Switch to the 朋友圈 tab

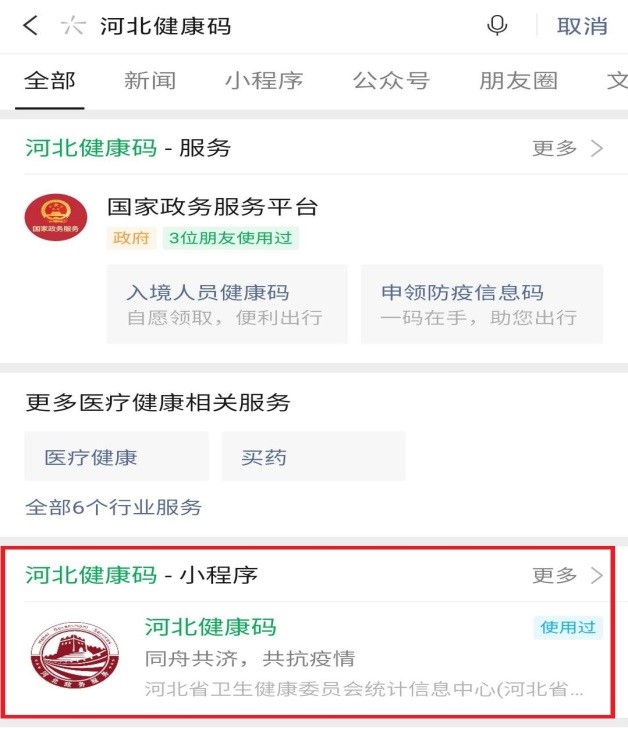click(518, 81)
